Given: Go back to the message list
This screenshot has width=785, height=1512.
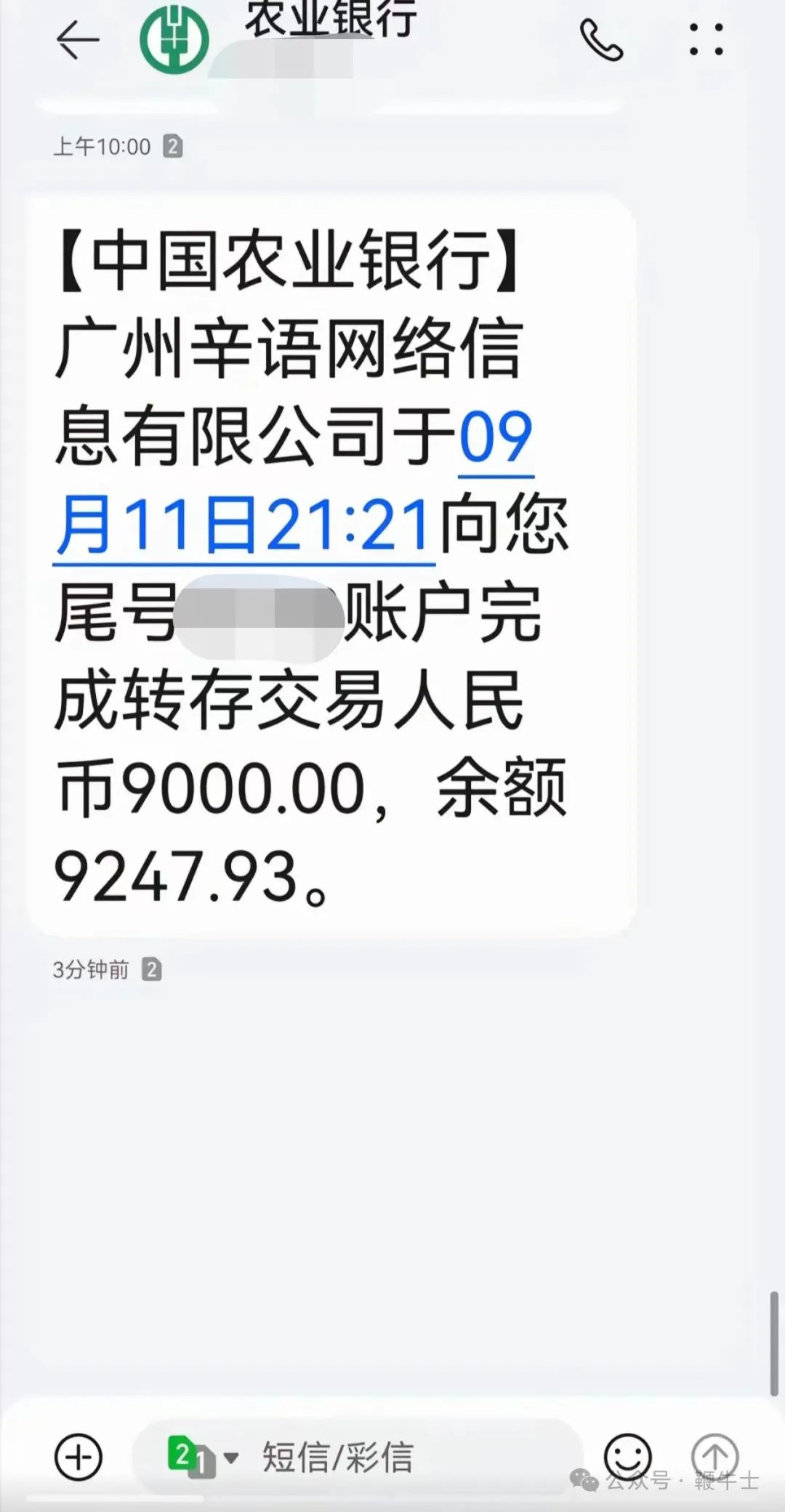Looking at the screenshot, I should point(77,40).
